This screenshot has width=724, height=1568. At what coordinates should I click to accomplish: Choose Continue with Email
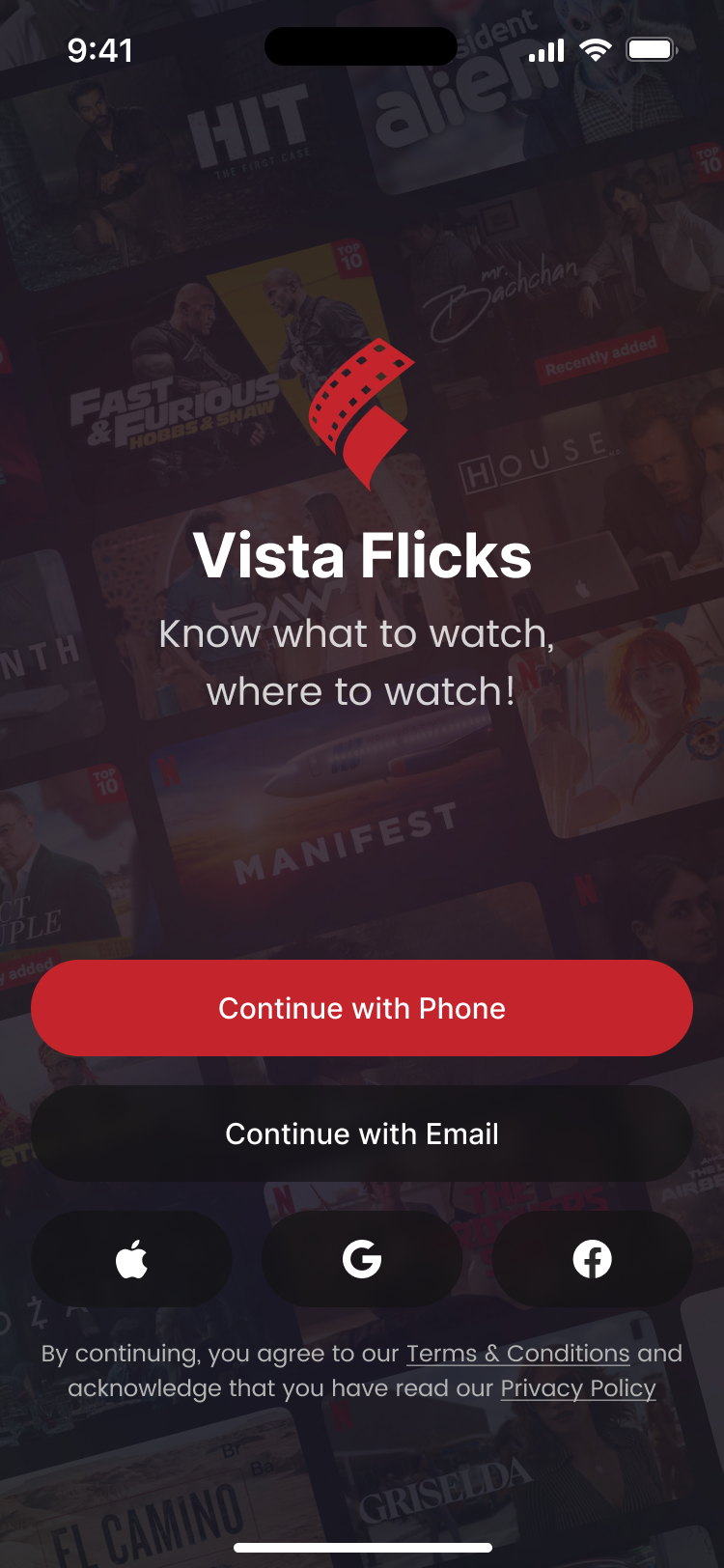coord(362,1134)
